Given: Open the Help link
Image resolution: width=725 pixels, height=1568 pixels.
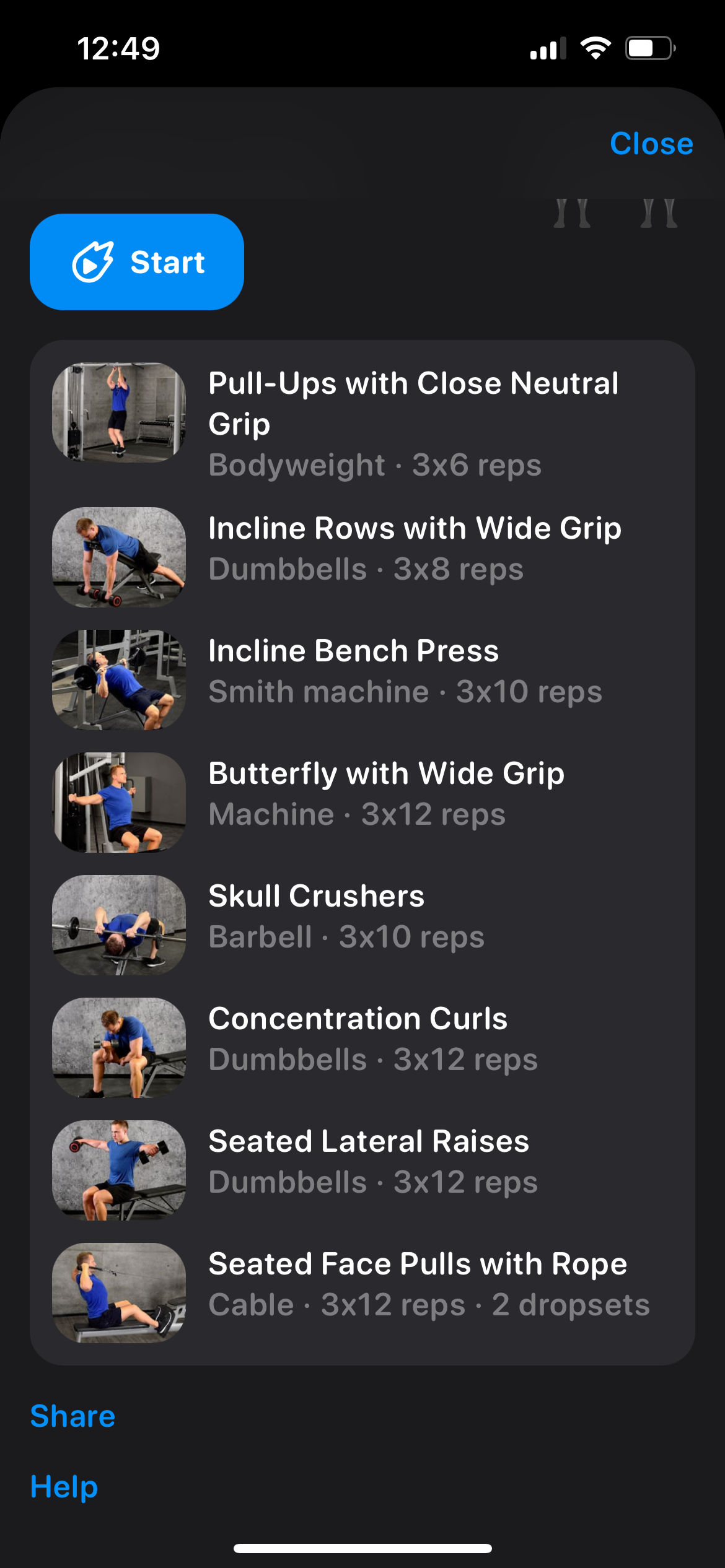Looking at the screenshot, I should 64,1487.
